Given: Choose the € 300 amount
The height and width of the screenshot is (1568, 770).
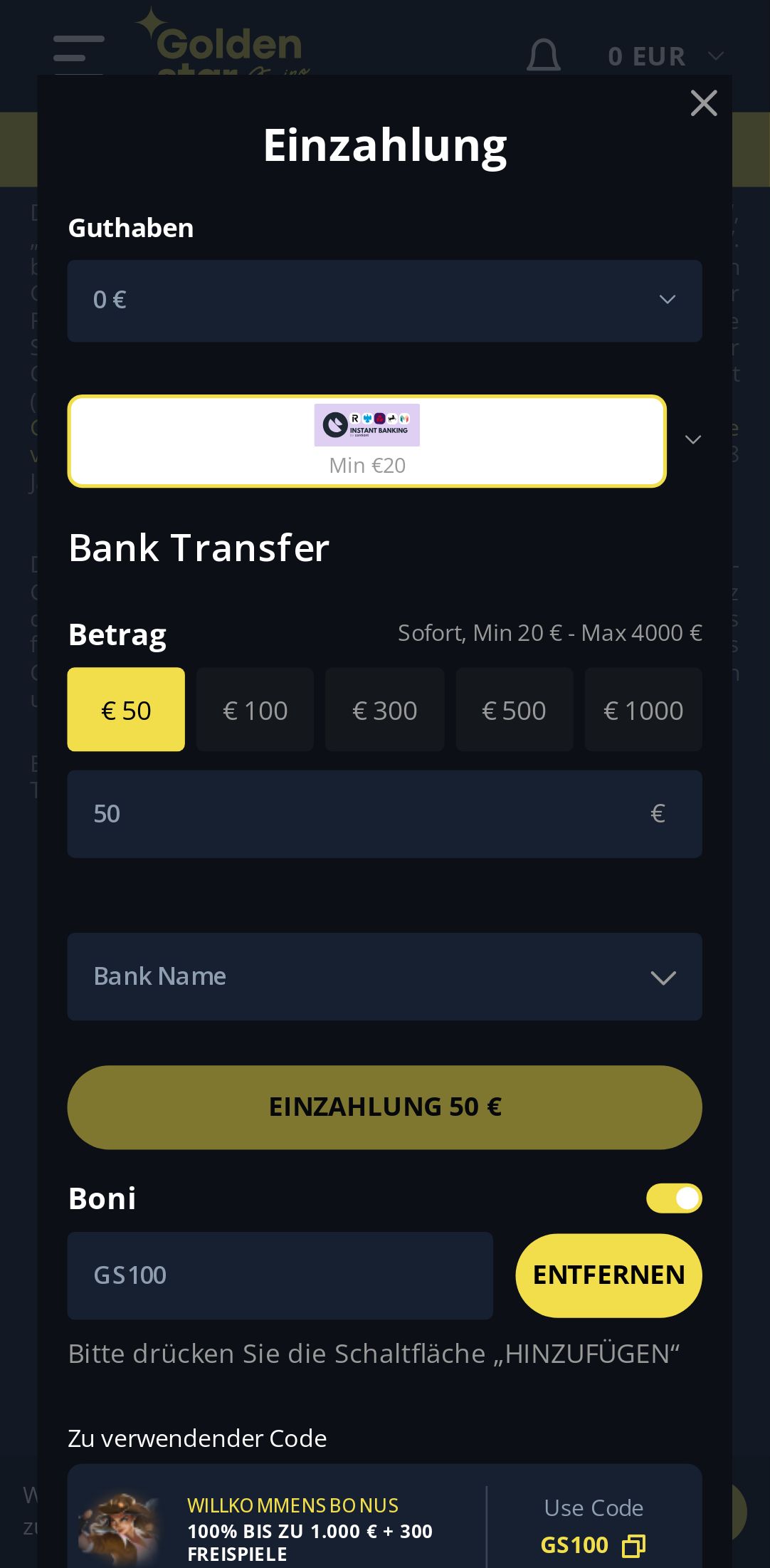Looking at the screenshot, I should click(384, 709).
